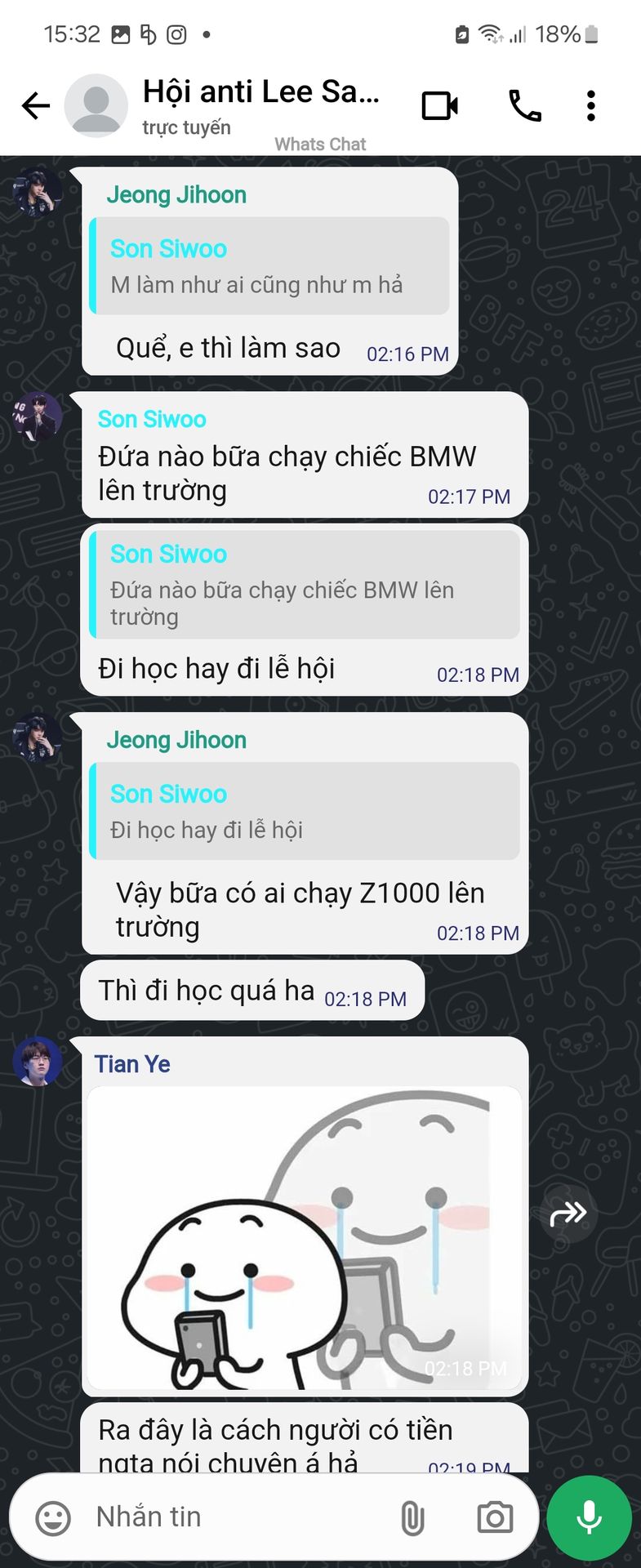Forward Tian Ye's crying sticker image
The width and height of the screenshot is (641, 1568).
pos(568,1214)
